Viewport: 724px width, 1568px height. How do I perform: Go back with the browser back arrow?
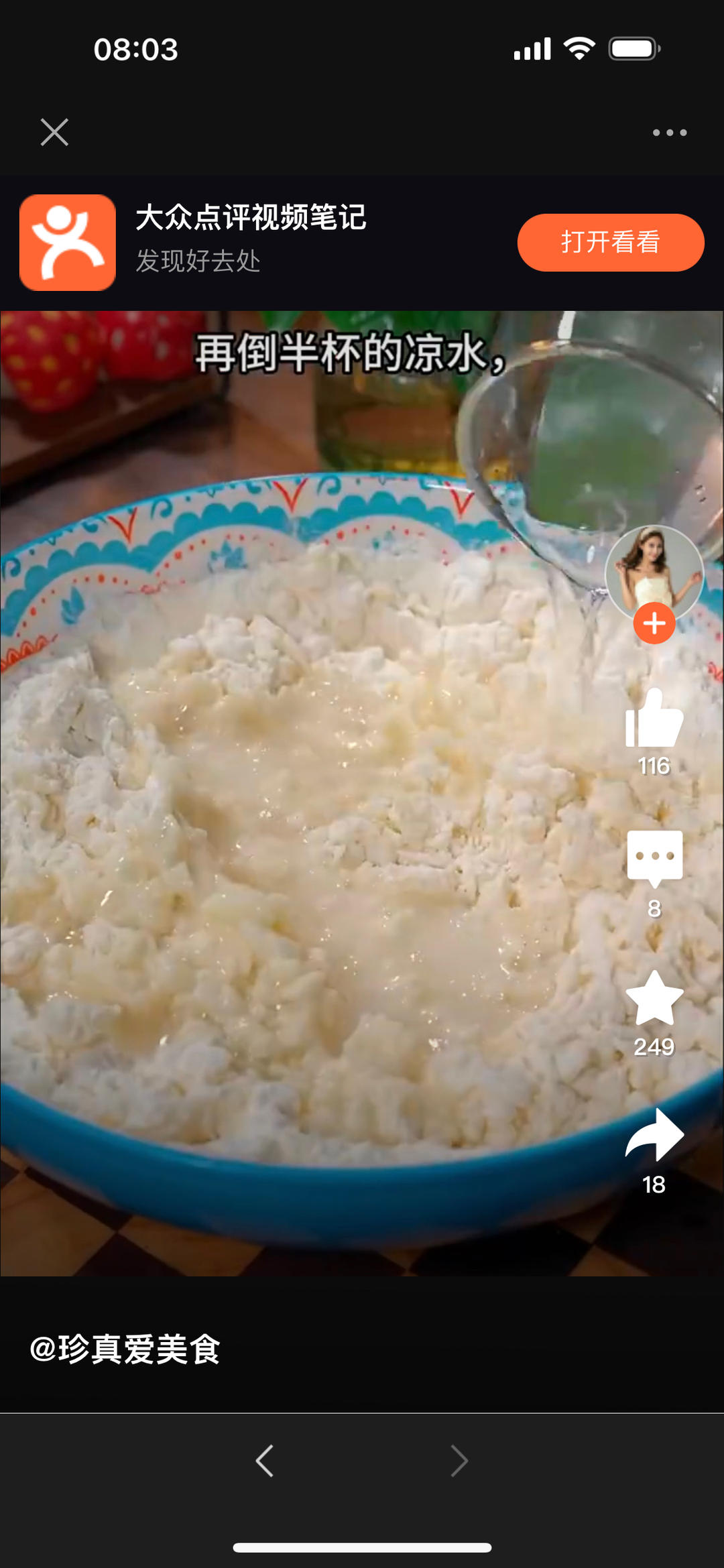click(x=265, y=1460)
